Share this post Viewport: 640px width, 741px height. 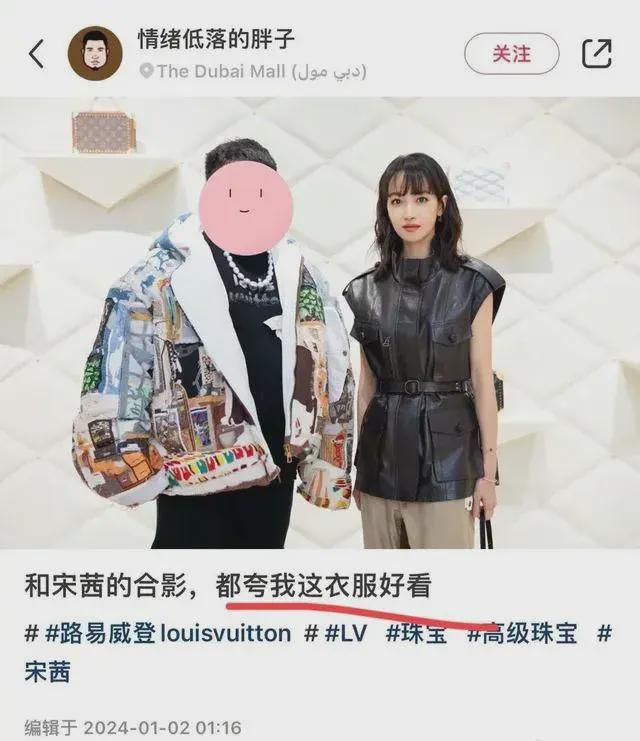597,54
